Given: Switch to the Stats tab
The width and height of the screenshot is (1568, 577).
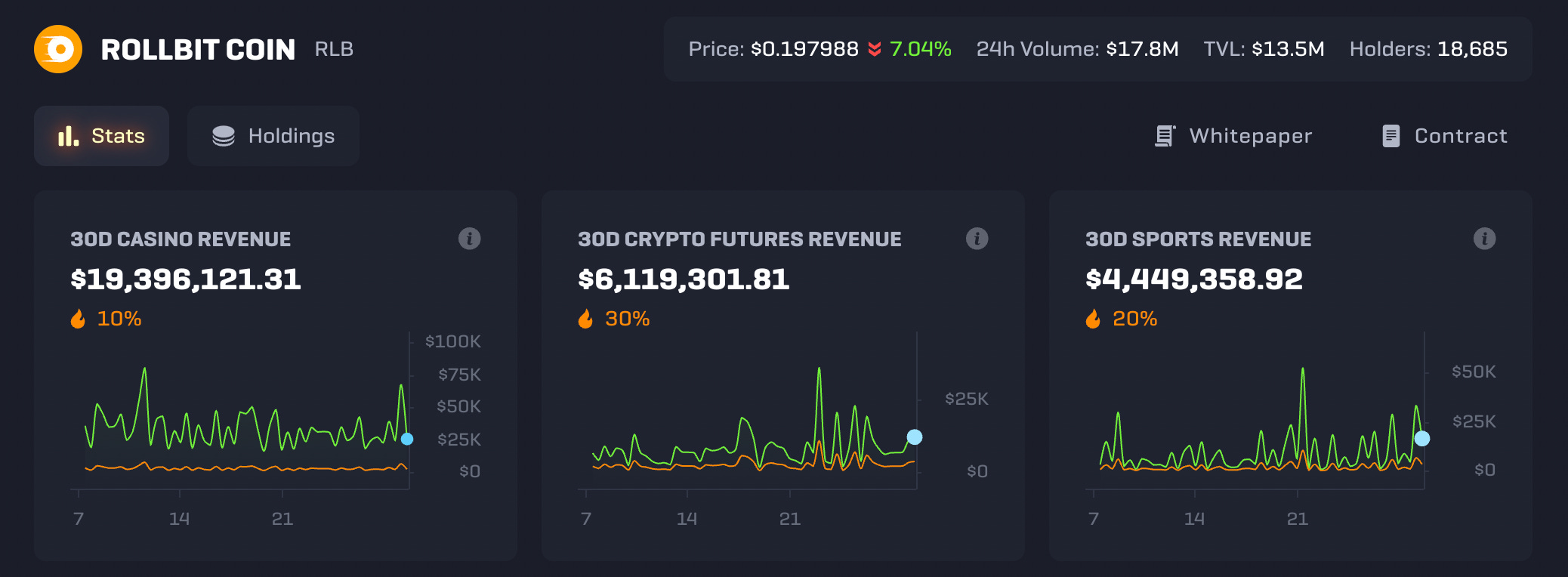Looking at the screenshot, I should click(x=101, y=136).
